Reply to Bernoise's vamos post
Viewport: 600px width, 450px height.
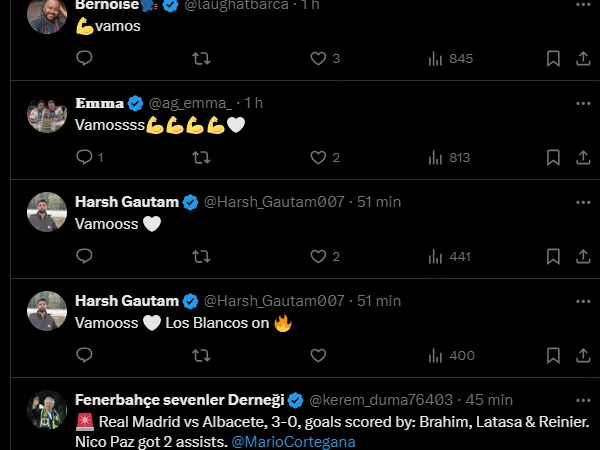(x=84, y=59)
